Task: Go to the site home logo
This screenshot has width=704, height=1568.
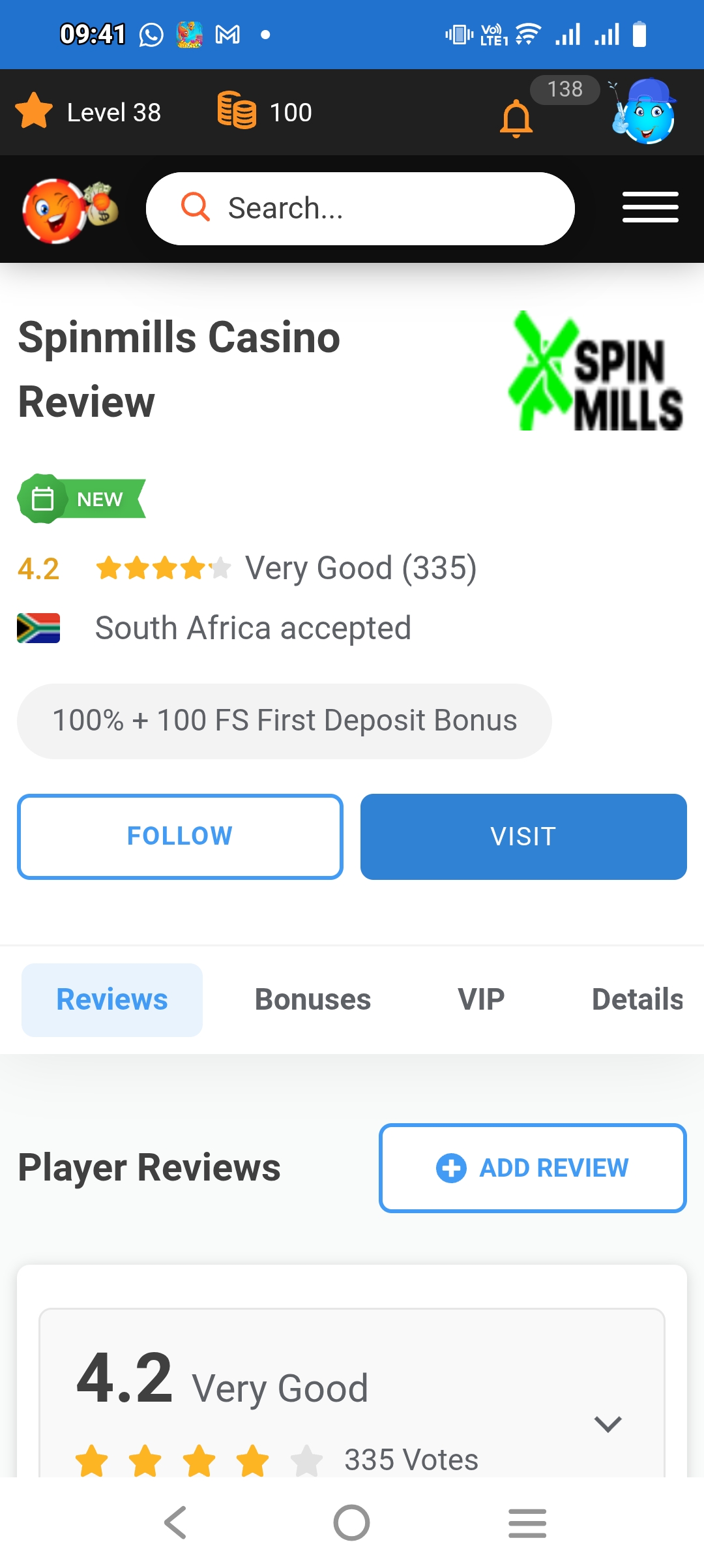Action: [69, 209]
